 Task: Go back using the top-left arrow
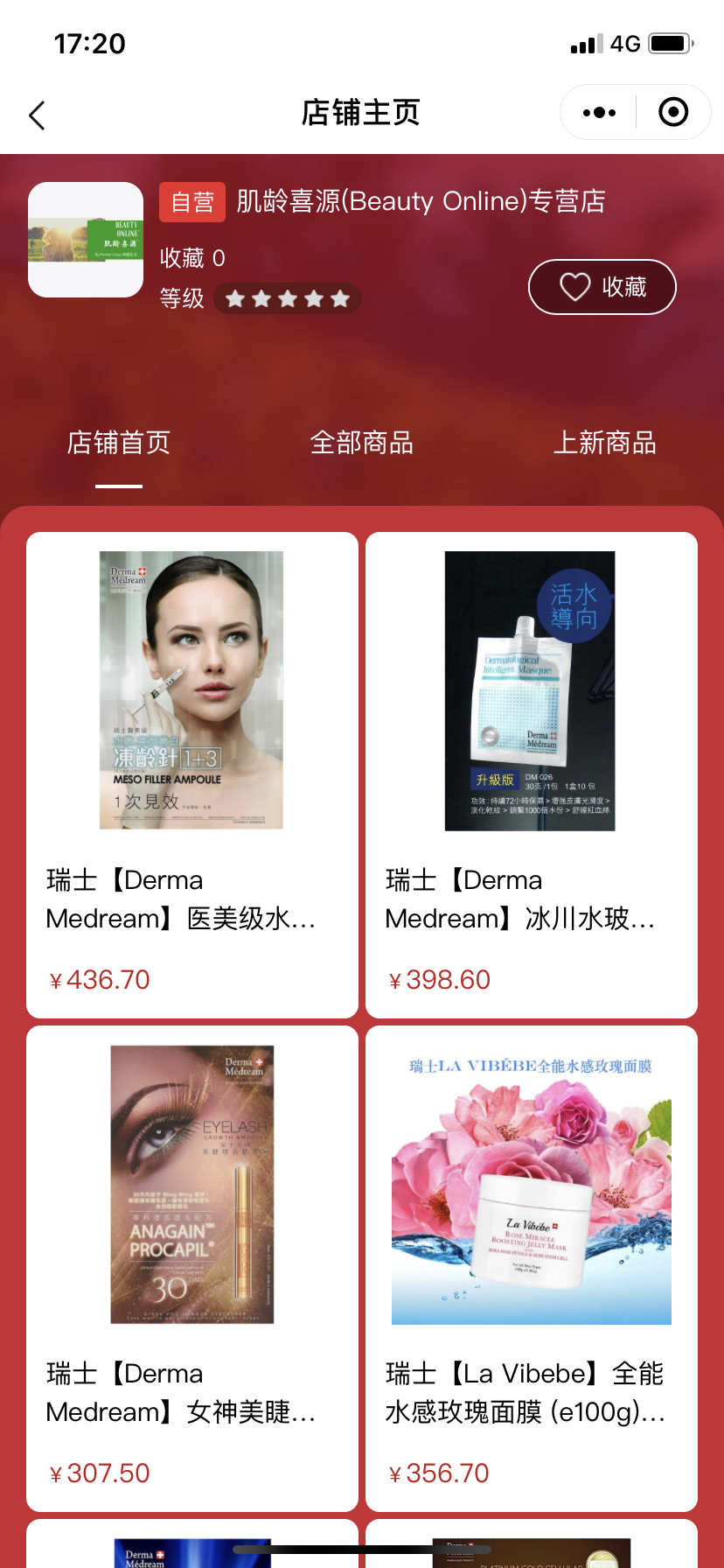click(x=37, y=115)
